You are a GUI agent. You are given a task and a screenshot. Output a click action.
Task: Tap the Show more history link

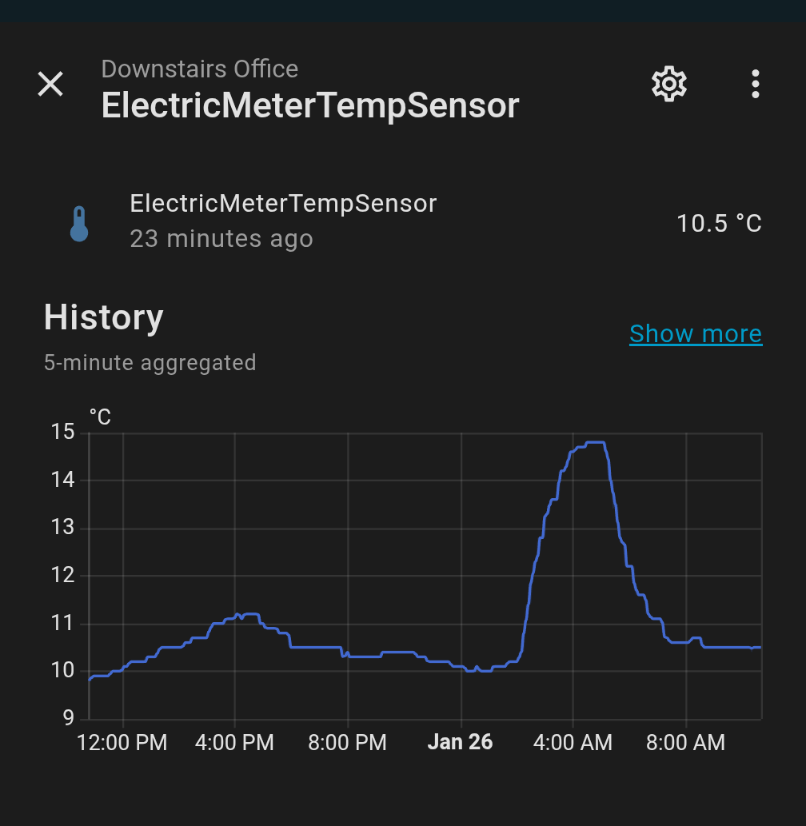(x=695, y=334)
